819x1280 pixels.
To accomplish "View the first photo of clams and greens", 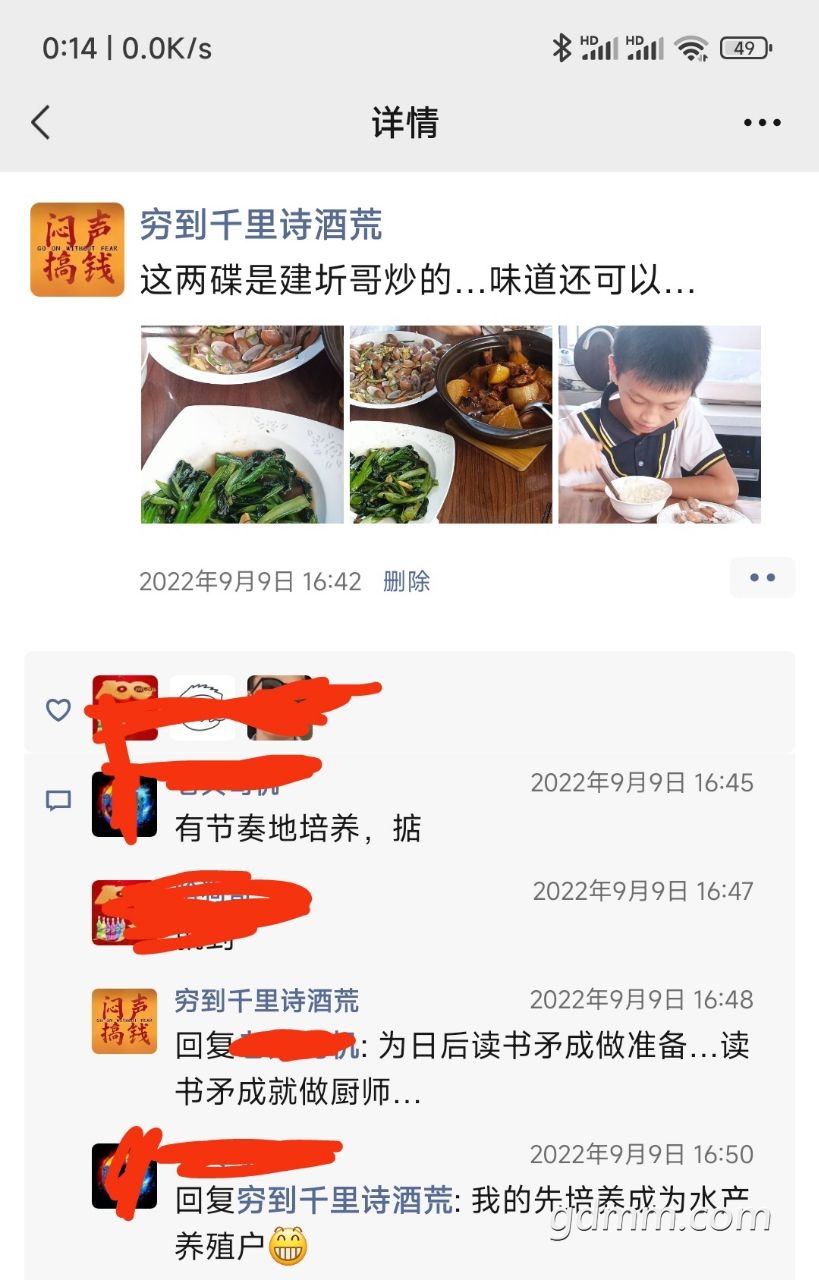I will tap(242, 424).
